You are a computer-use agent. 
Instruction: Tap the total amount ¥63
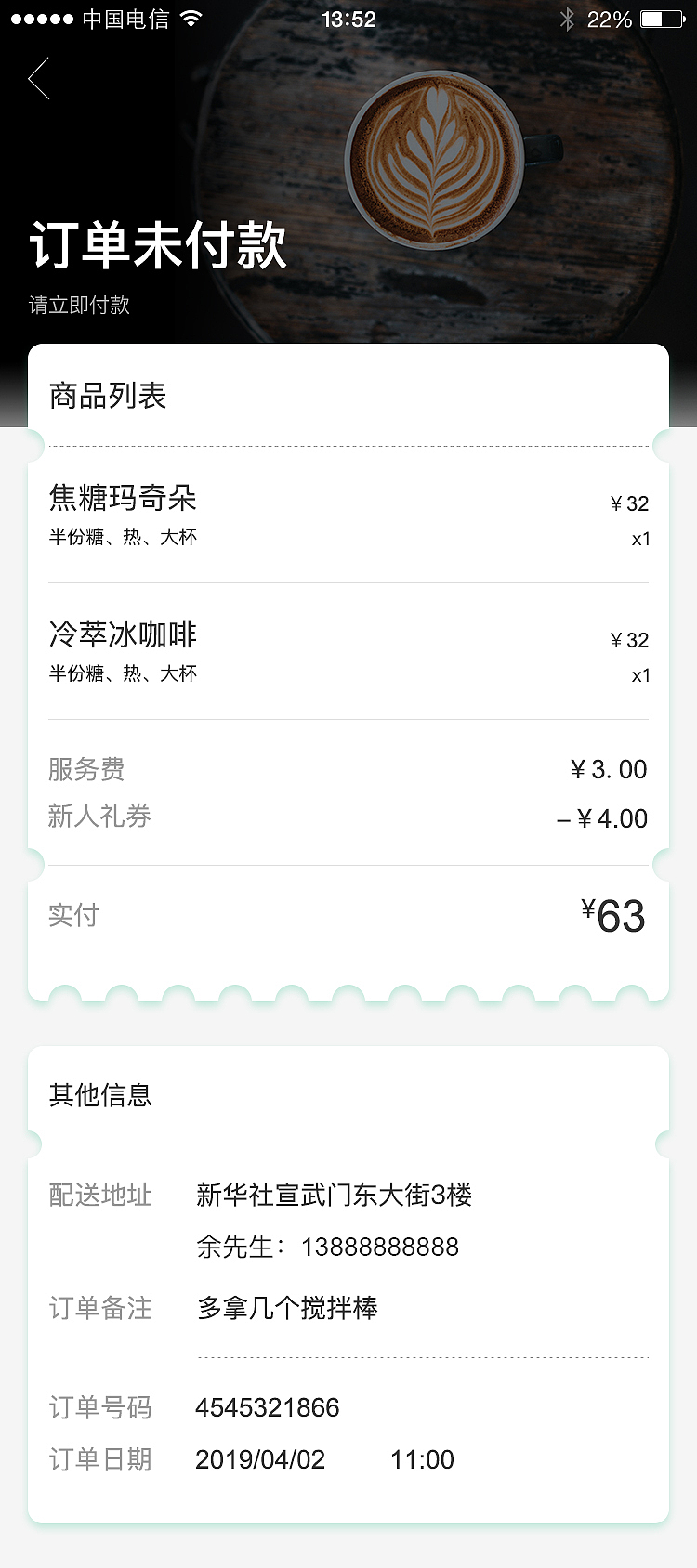click(612, 916)
